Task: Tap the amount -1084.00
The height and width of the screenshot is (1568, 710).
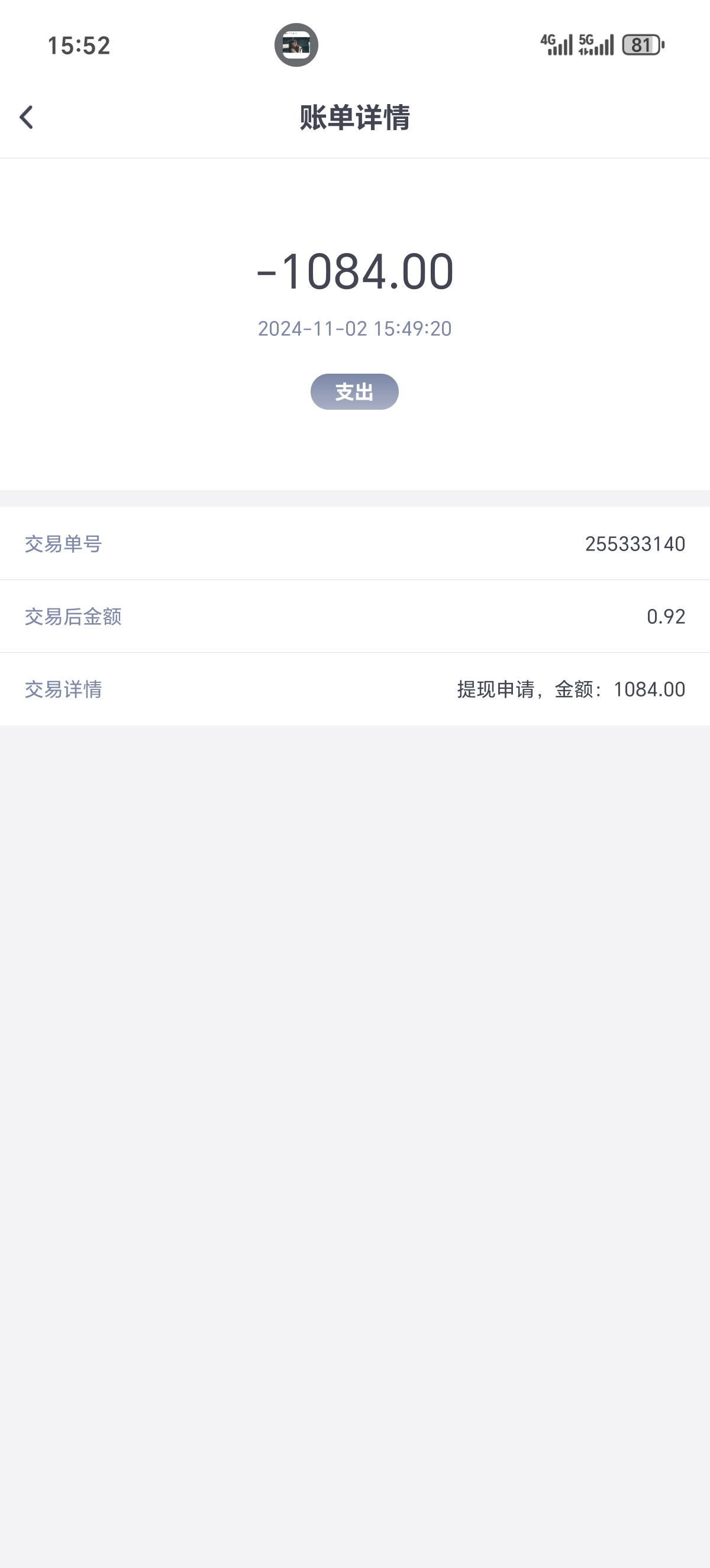Action: pyautogui.click(x=355, y=272)
